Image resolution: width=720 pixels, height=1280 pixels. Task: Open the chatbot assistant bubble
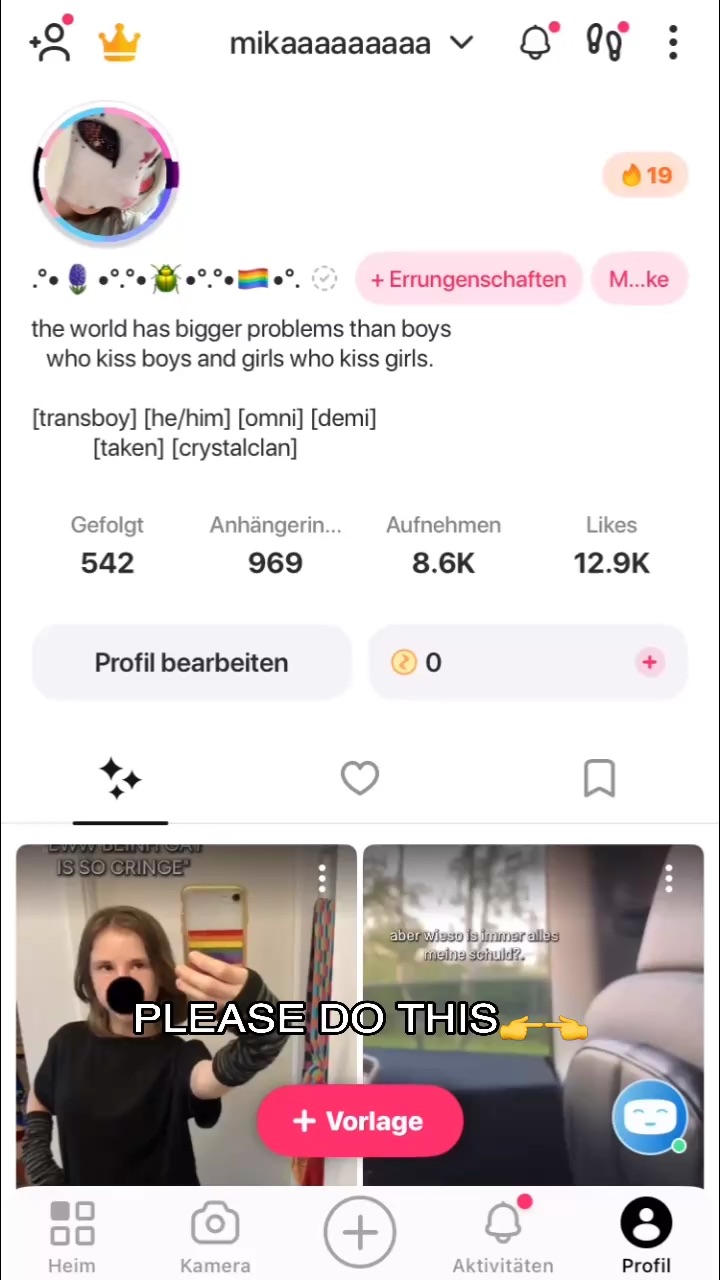coord(649,1117)
